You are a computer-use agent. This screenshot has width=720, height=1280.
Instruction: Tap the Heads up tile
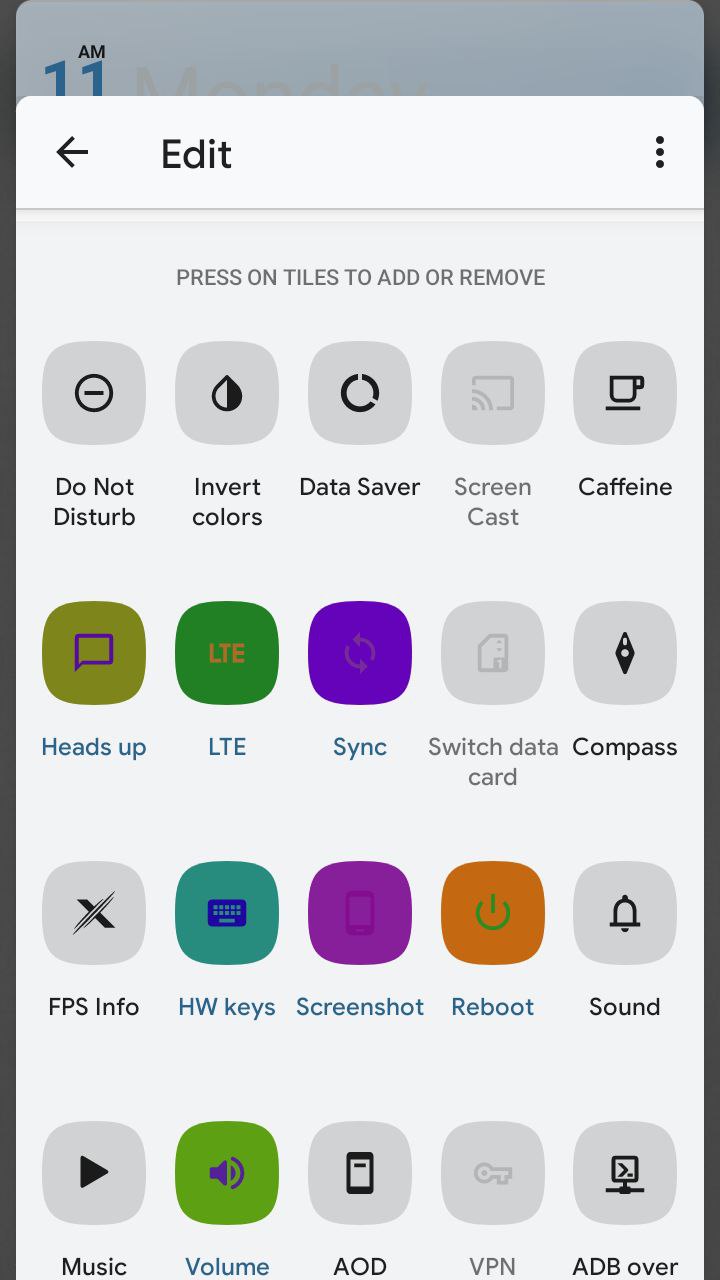pos(94,653)
